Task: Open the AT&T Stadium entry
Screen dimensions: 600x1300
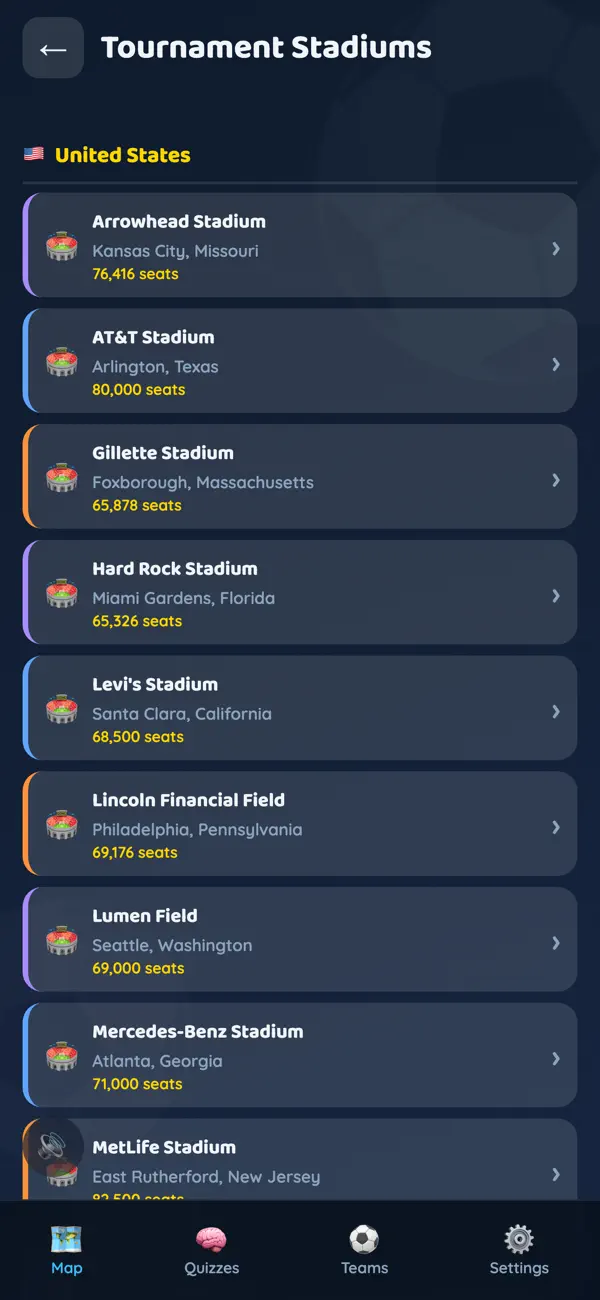Action: (x=300, y=361)
